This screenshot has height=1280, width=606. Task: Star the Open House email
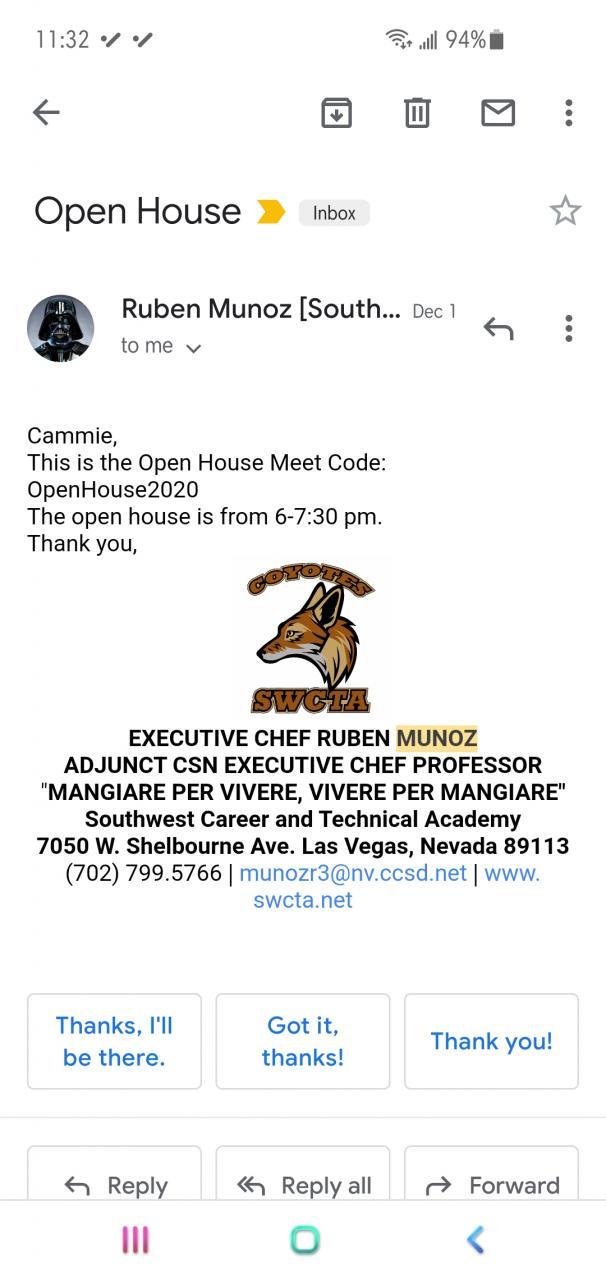[565, 211]
